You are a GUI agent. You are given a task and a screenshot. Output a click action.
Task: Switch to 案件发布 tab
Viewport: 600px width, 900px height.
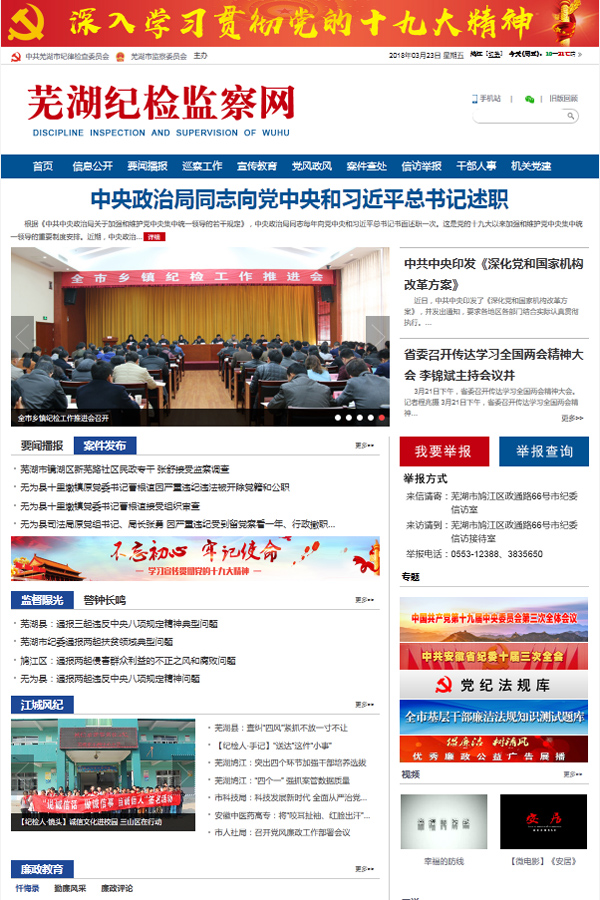[104, 445]
